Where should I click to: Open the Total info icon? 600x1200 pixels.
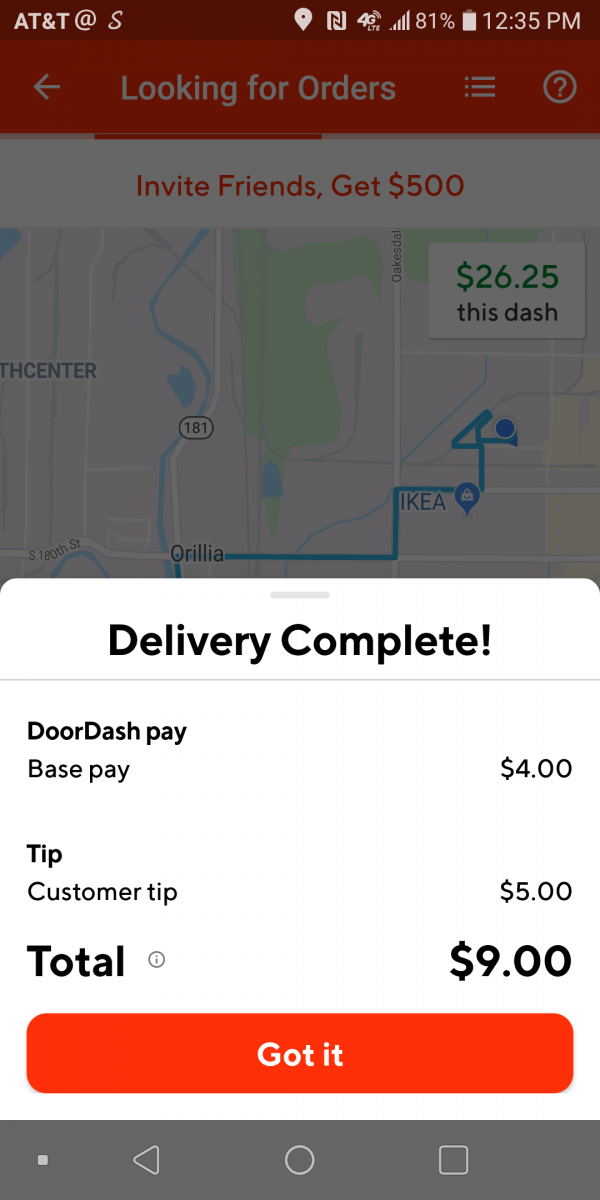point(156,960)
